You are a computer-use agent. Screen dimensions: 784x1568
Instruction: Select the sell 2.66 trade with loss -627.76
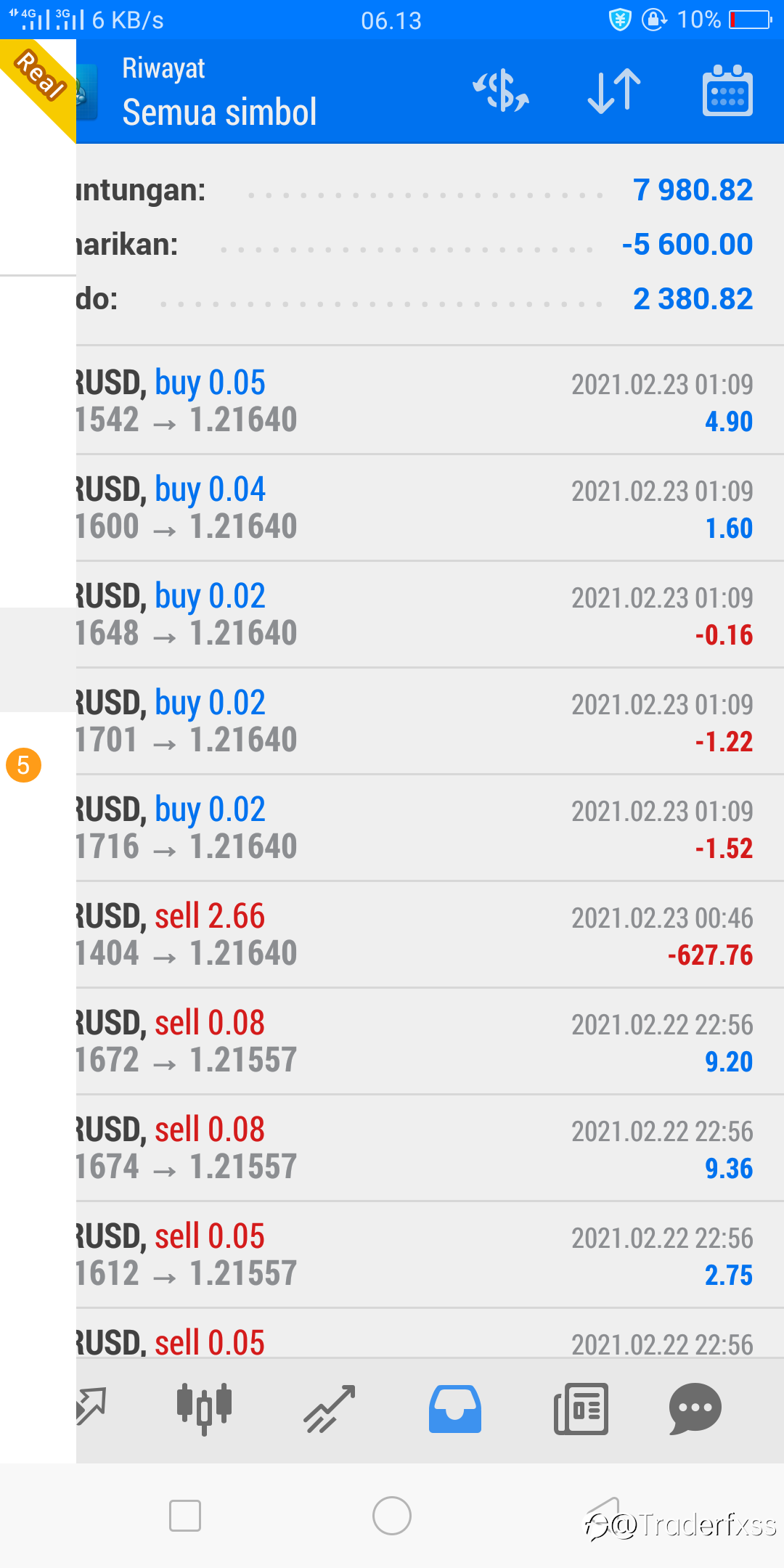430,934
